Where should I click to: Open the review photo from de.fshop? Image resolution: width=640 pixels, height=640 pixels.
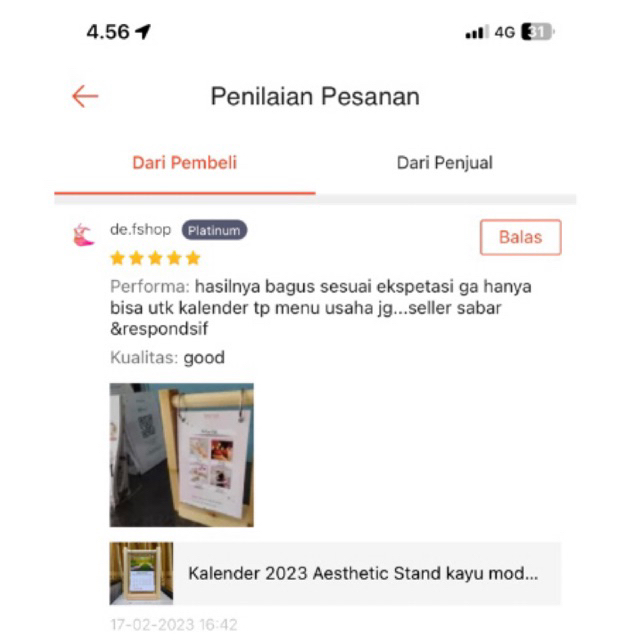coord(181,455)
